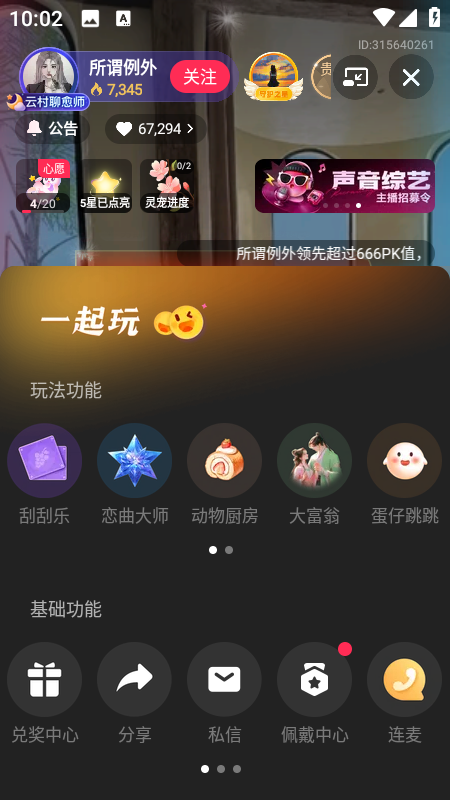Minimize the room to floating window
The height and width of the screenshot is (800, 450).
pos(355,78)
